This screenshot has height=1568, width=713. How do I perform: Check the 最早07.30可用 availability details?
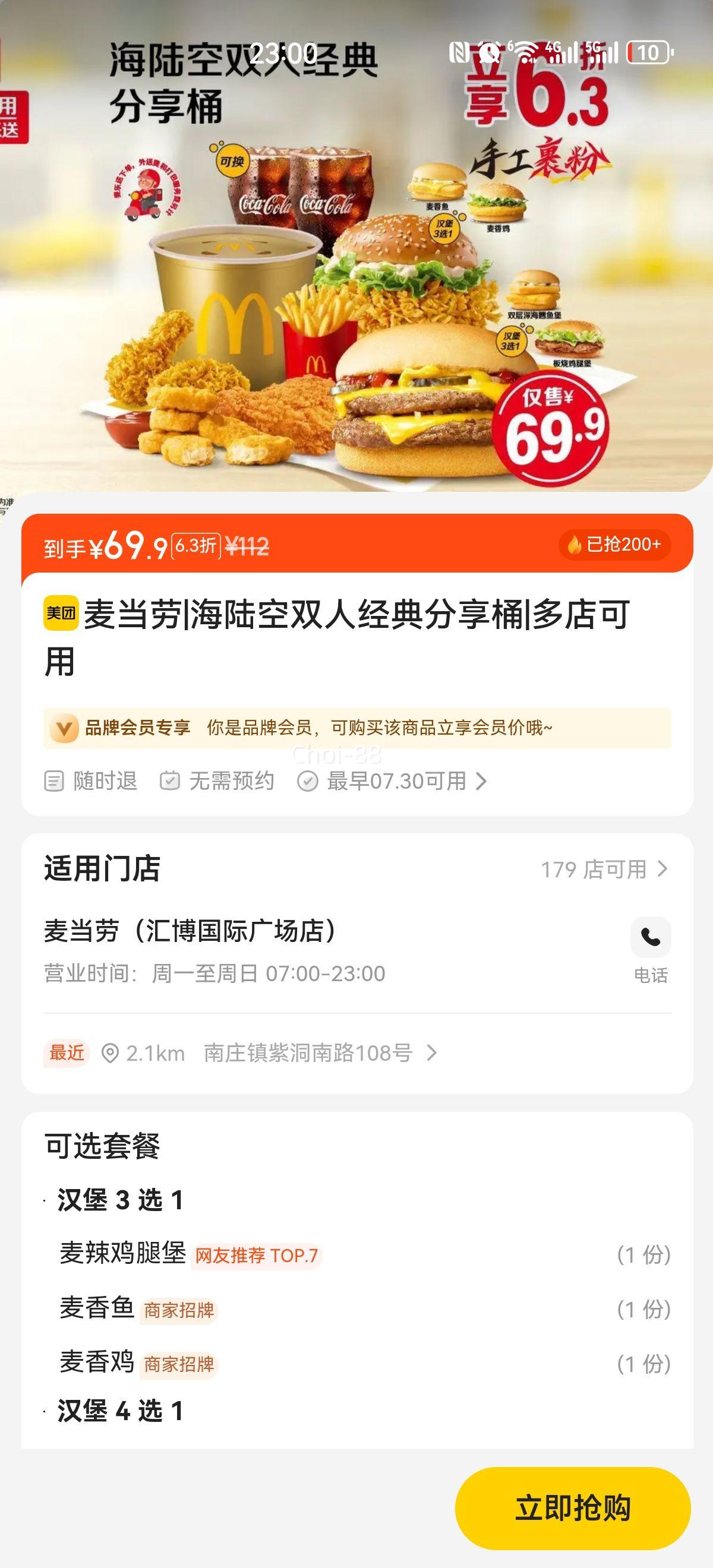coord(397,781)
